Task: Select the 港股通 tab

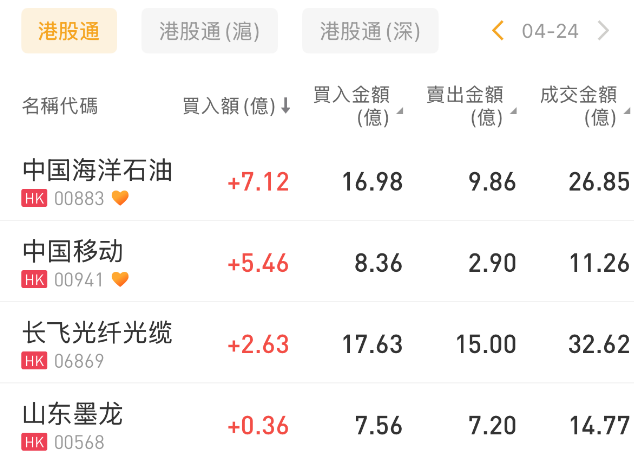Action: pyautogui.click(x=69, y=31)
